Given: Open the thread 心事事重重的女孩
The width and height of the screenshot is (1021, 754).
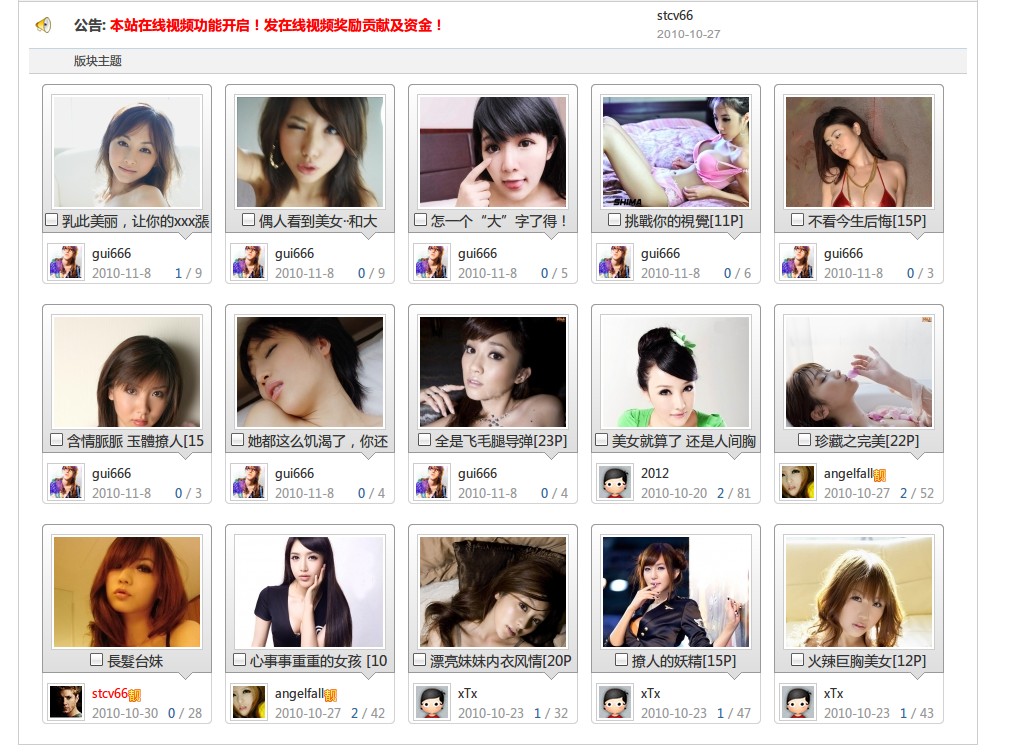Looking at the screenshot, I should point(317,661).
